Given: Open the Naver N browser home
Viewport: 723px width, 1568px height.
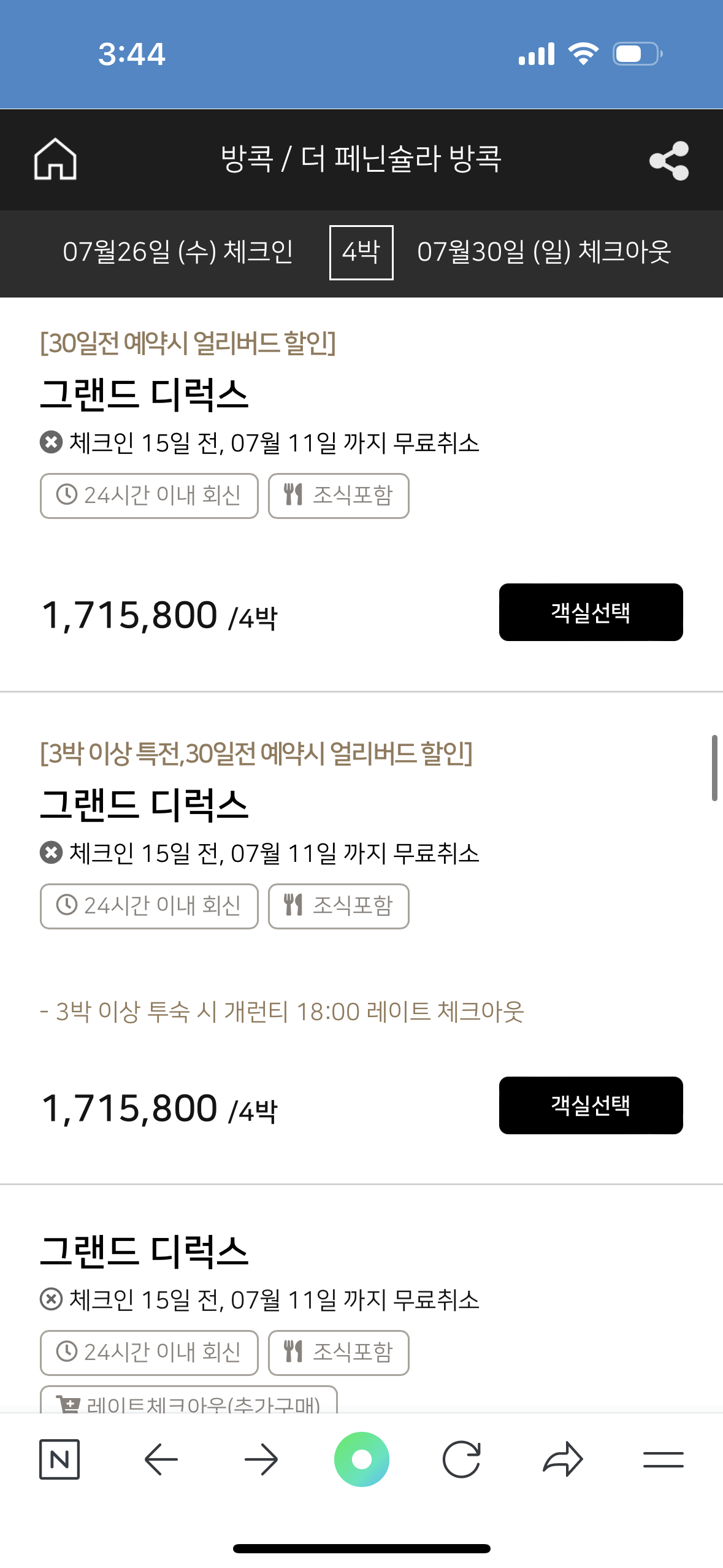Looking at the screenshot, I should coord(59,1459).
